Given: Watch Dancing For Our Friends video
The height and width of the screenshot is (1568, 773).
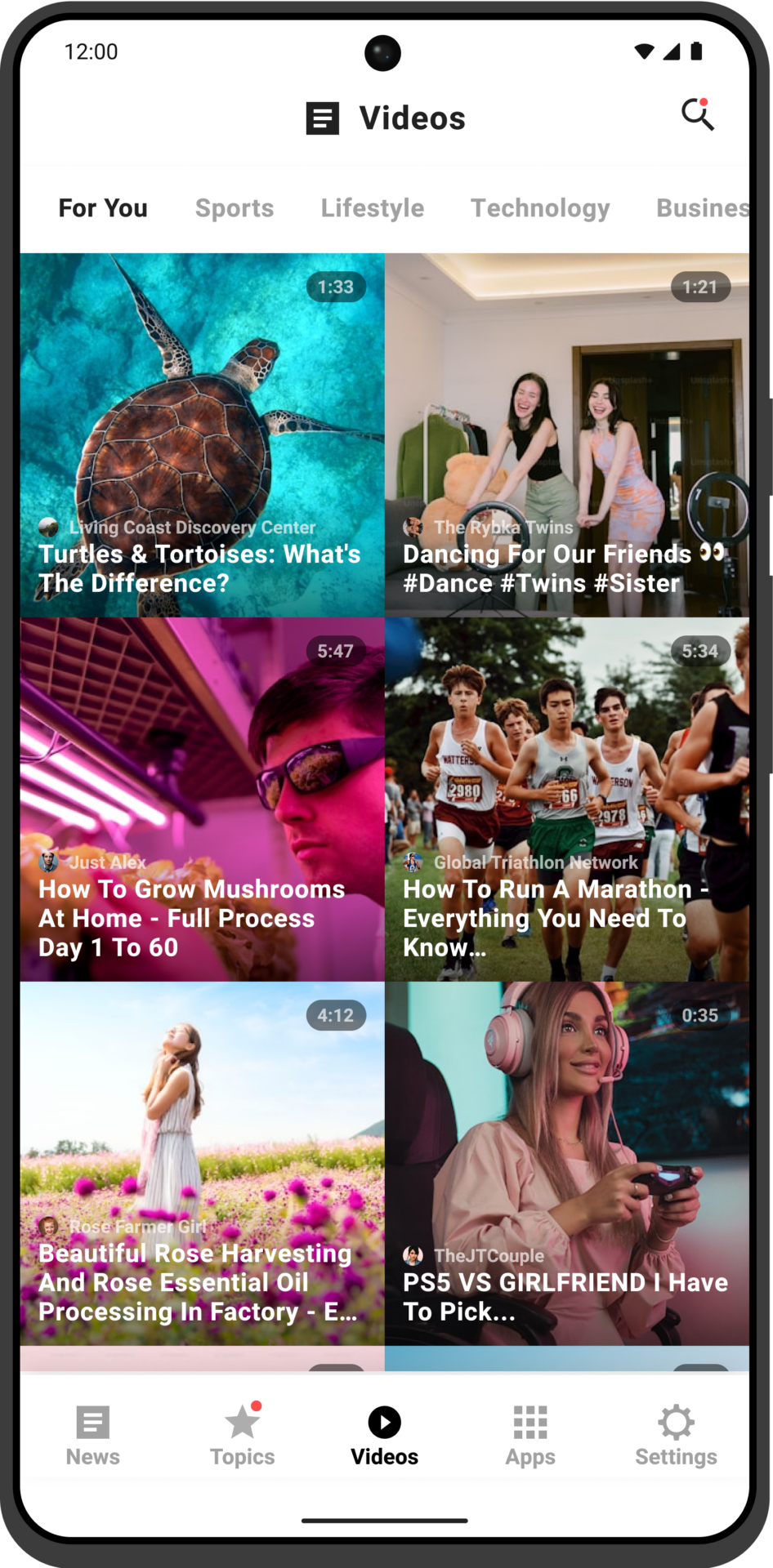Looking at the screenshot, I should pyautogui.click(x=567, y=434).
